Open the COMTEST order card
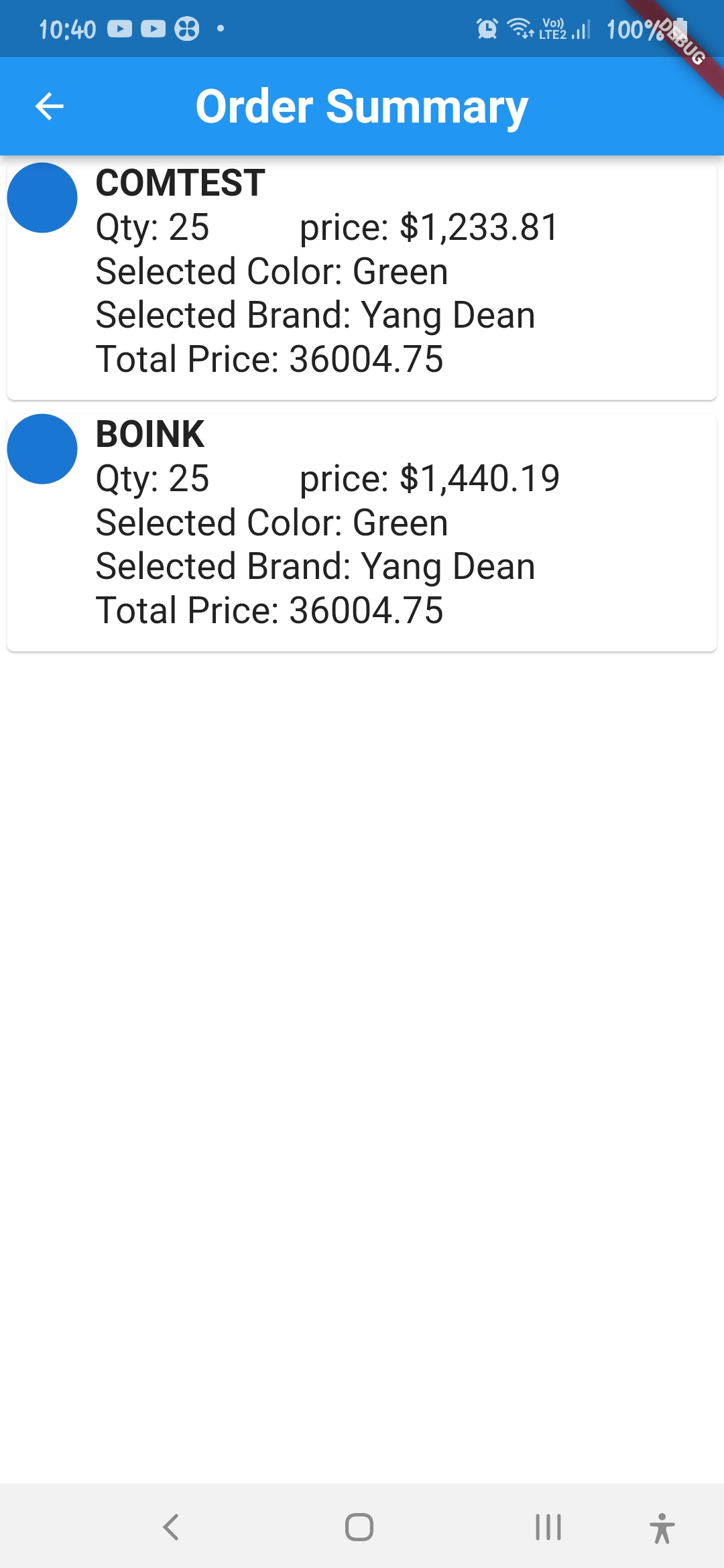724x1568 pixels. pyautogui.click(x=362, y=280)
